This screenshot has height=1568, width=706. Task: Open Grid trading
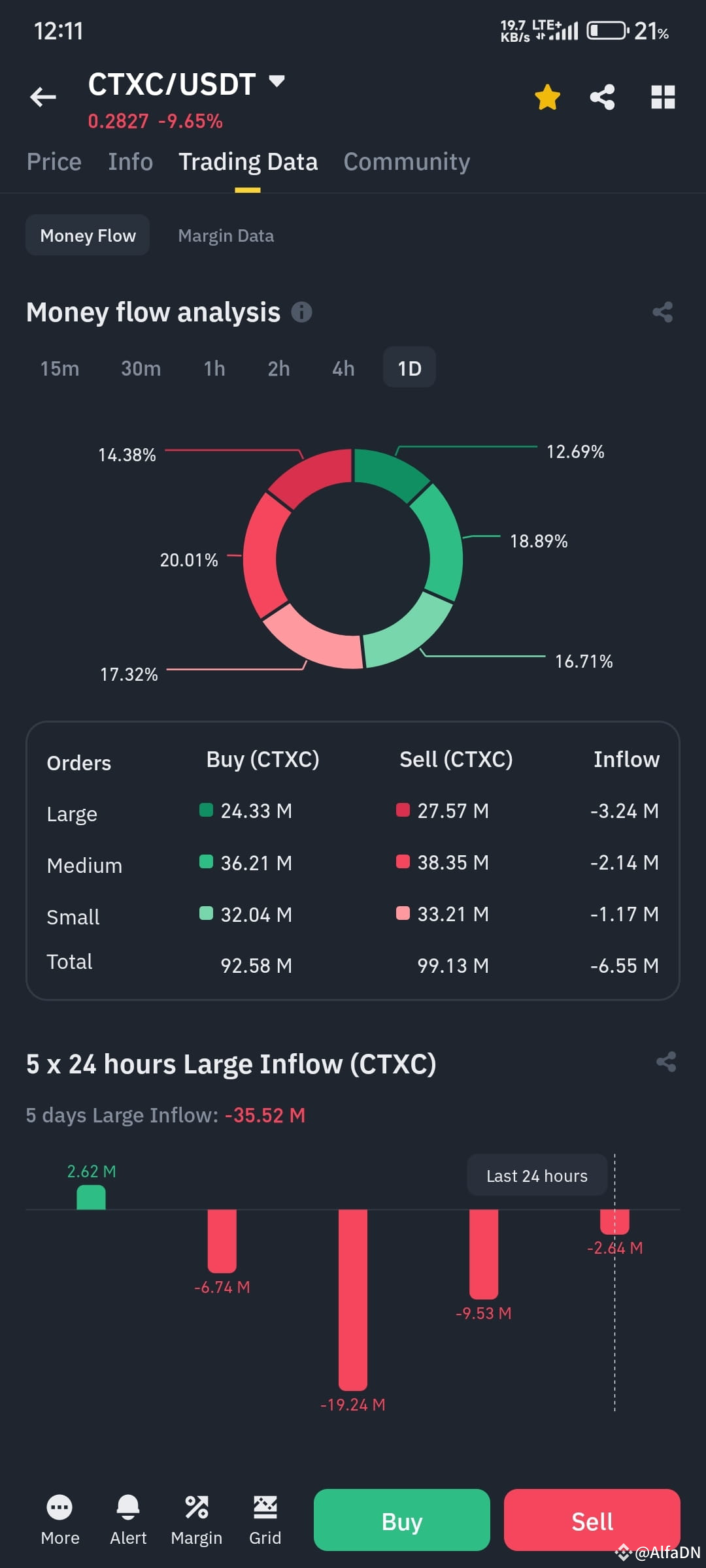pyautogui.click(x=265, y=1516)
